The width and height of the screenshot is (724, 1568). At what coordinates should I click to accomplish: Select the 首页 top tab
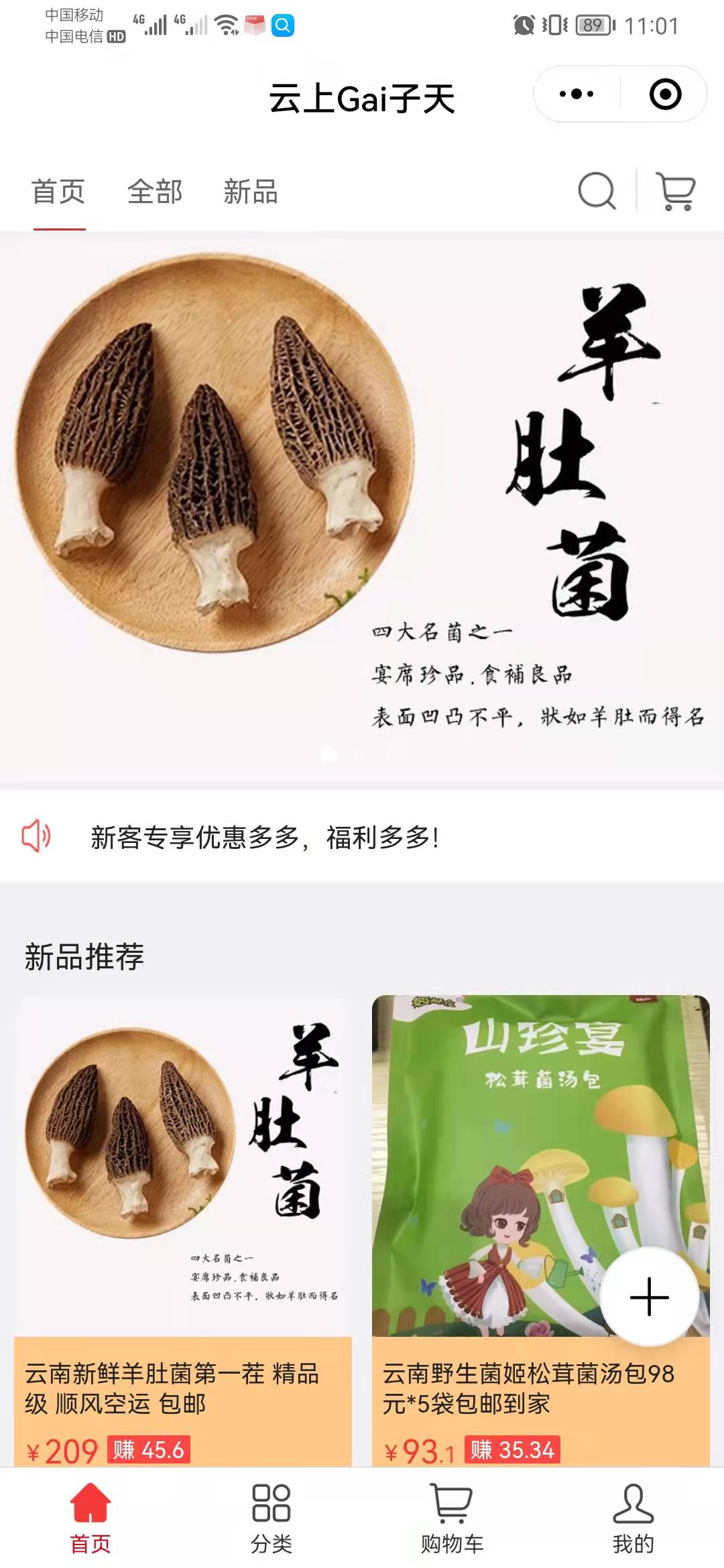click(59, 192)
